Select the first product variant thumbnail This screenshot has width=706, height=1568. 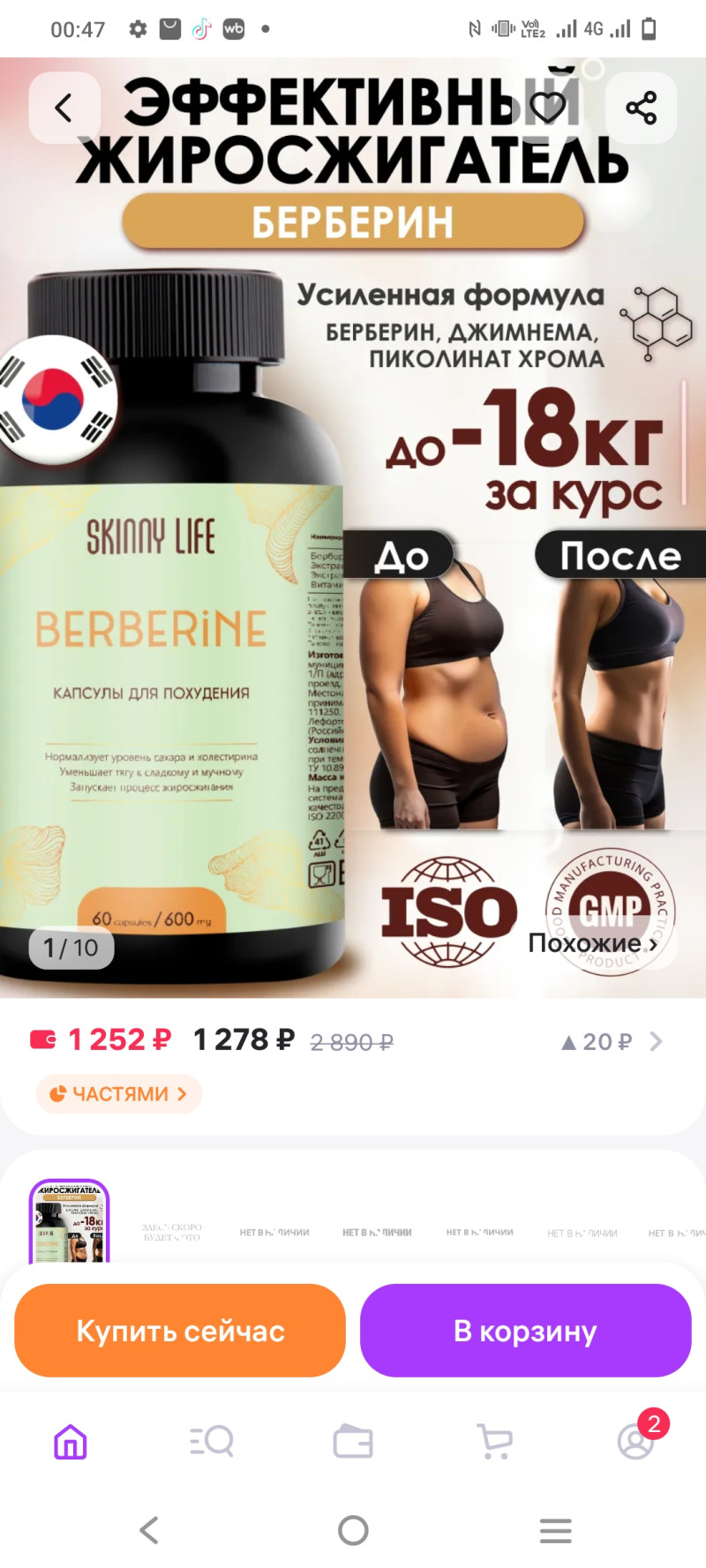(x=70, y=1222)
